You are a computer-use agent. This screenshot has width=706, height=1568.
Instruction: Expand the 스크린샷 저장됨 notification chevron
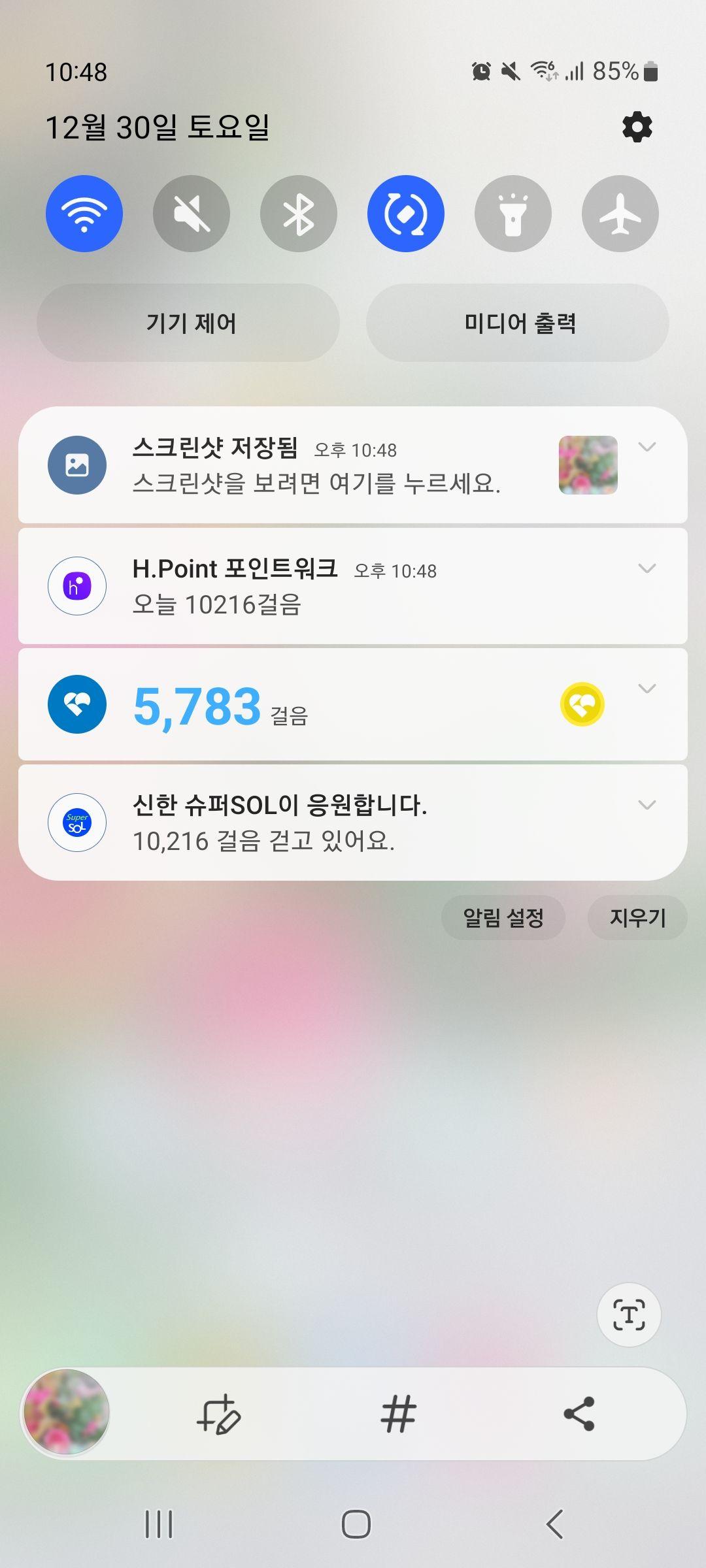[x=647, y=447]
